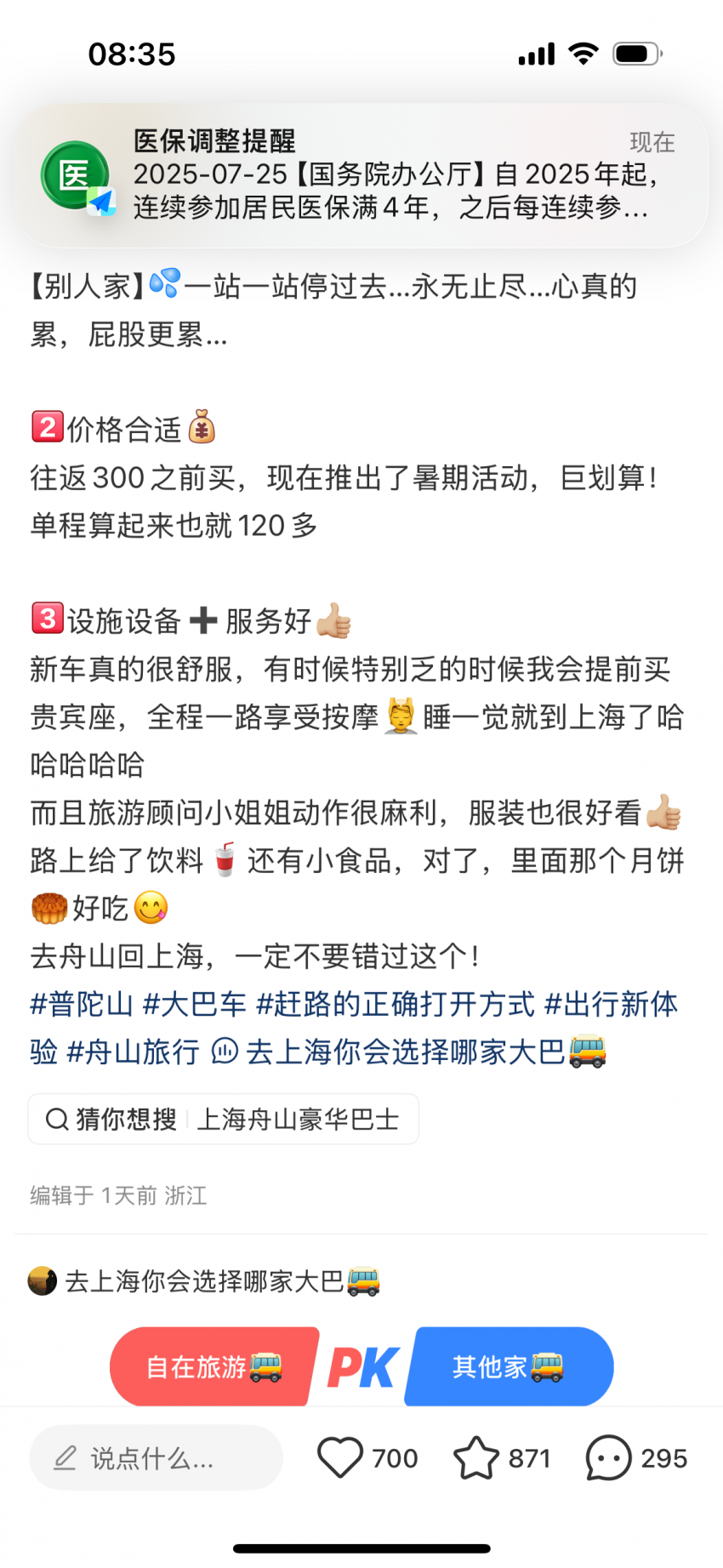723x1568 pixels.
Task: Open hashtag #大巴车
Action: click(194, 1004)
